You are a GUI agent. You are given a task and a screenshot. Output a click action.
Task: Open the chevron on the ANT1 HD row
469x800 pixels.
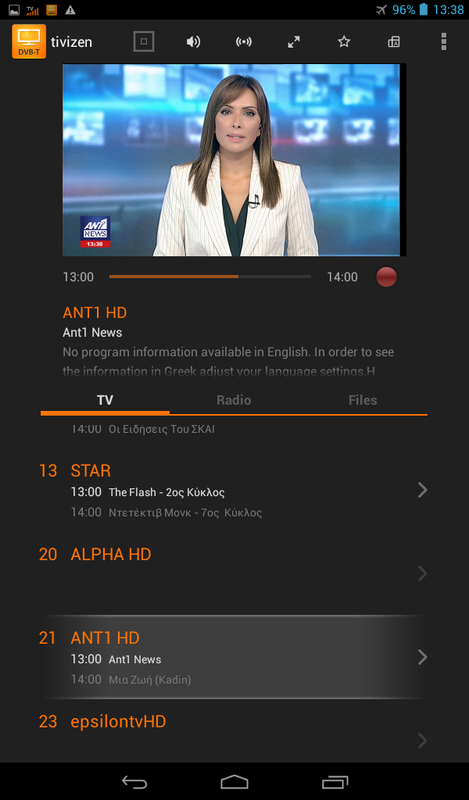pyautogui.click(x=422, y=657)
